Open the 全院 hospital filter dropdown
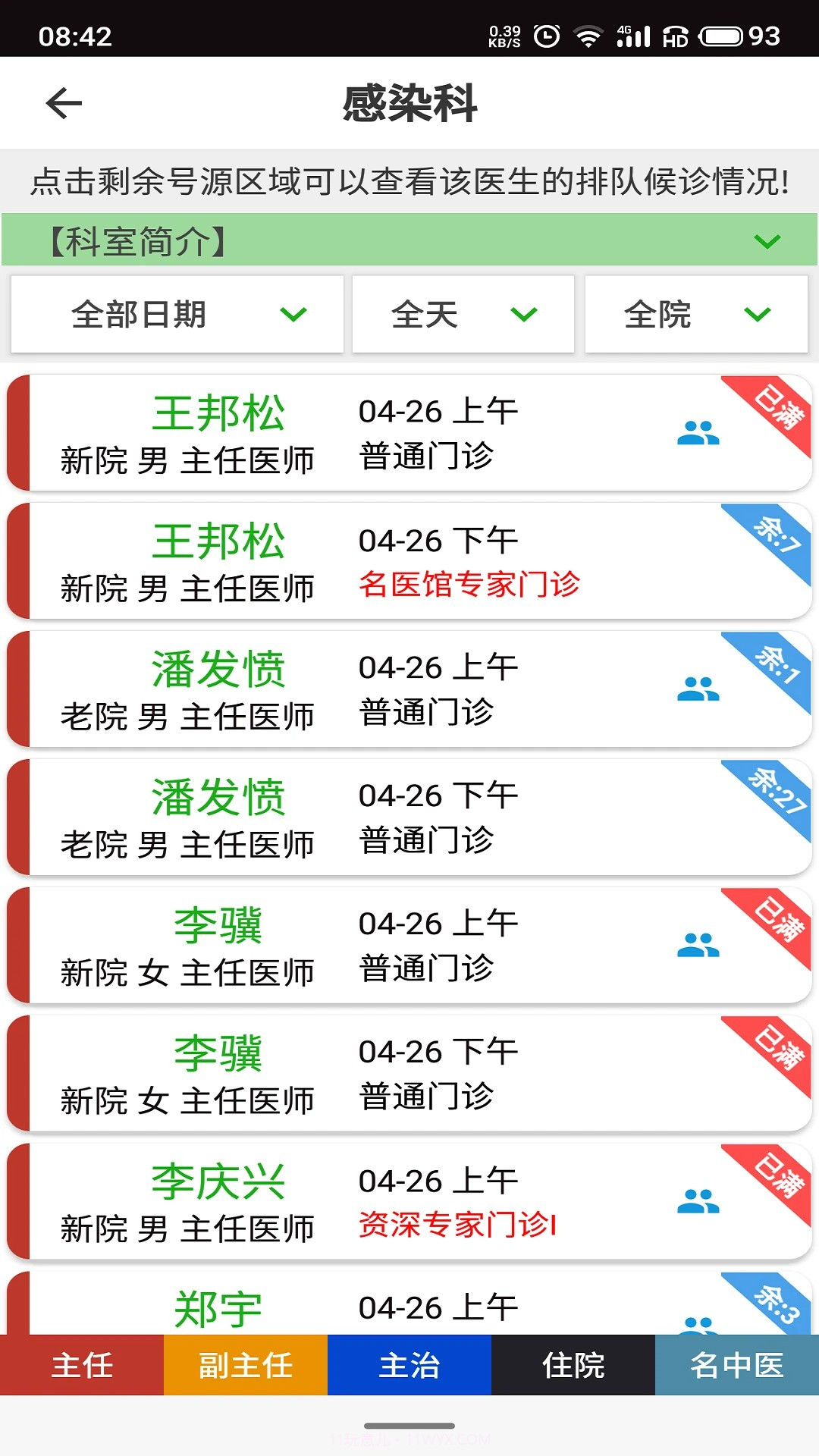The height and width of the screenshot is (1456, 819). [x=695, y=315]
